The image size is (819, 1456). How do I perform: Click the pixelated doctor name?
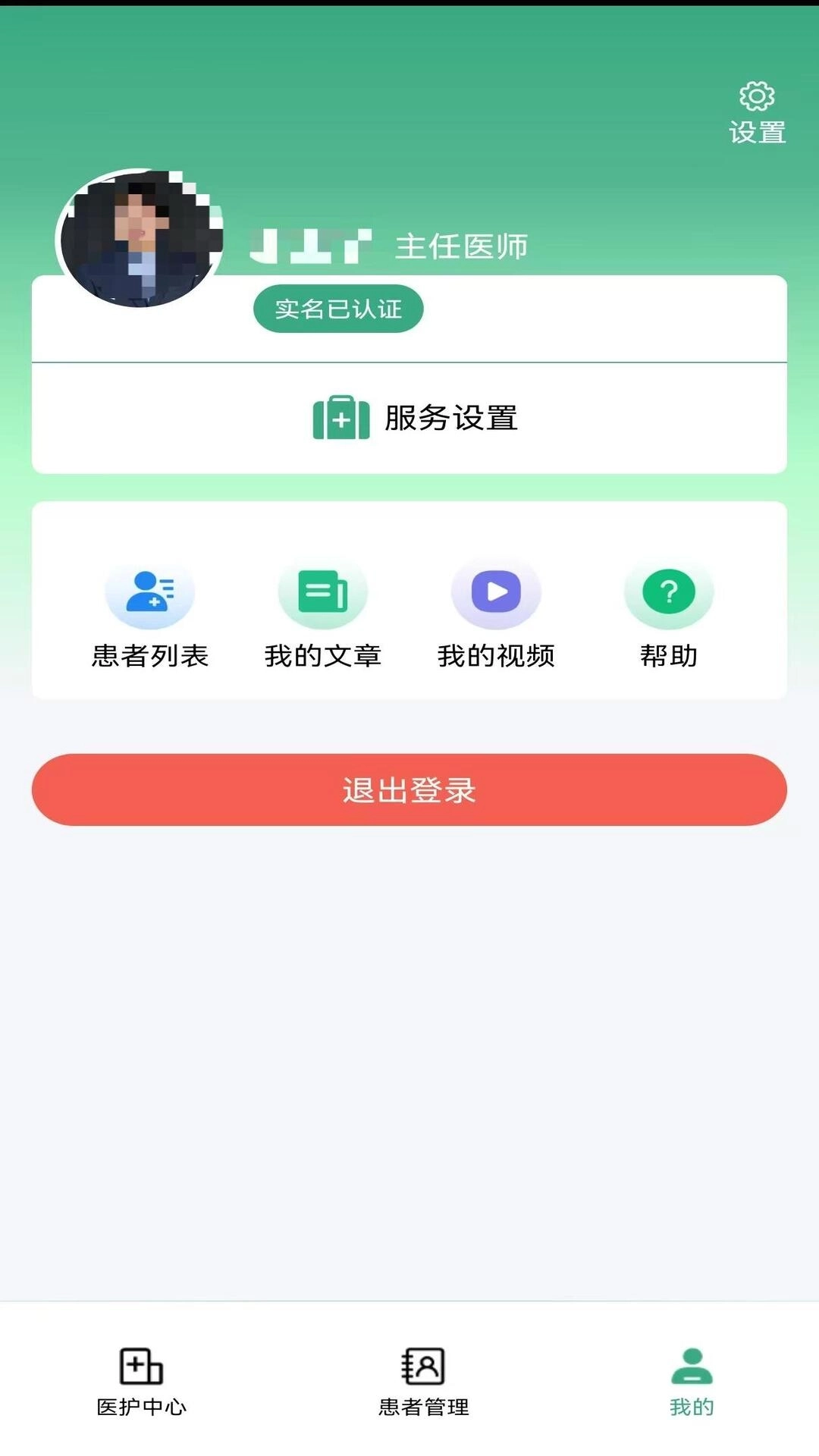311,243
